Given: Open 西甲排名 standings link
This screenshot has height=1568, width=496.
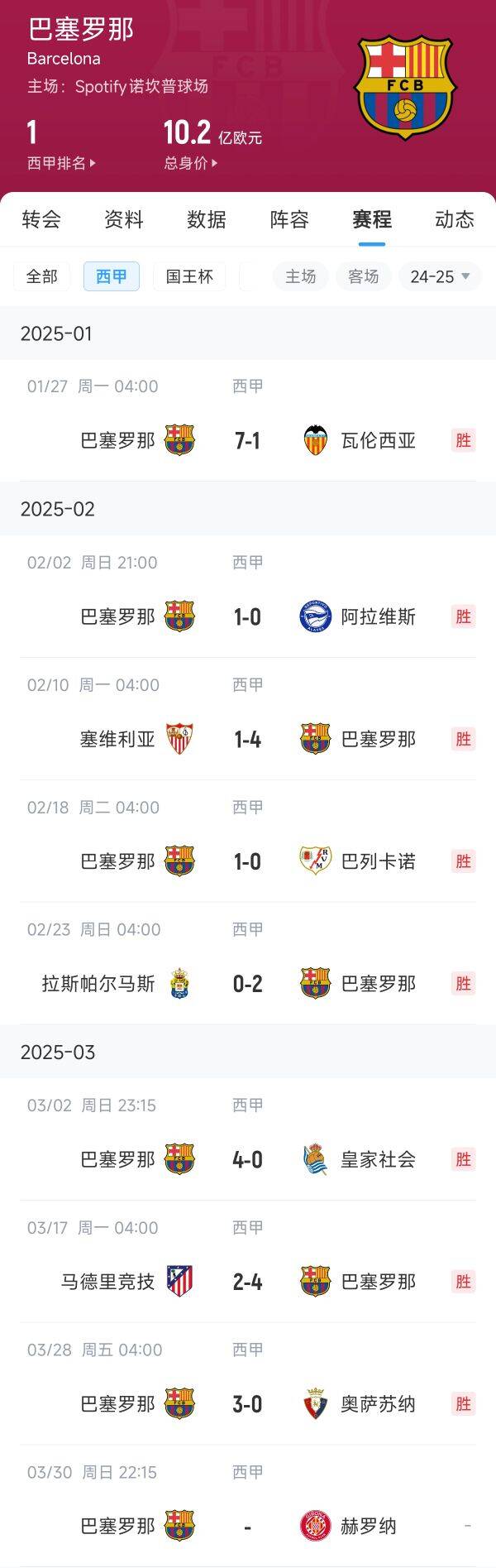Looking at the screenshot, I should click(61, 163).
